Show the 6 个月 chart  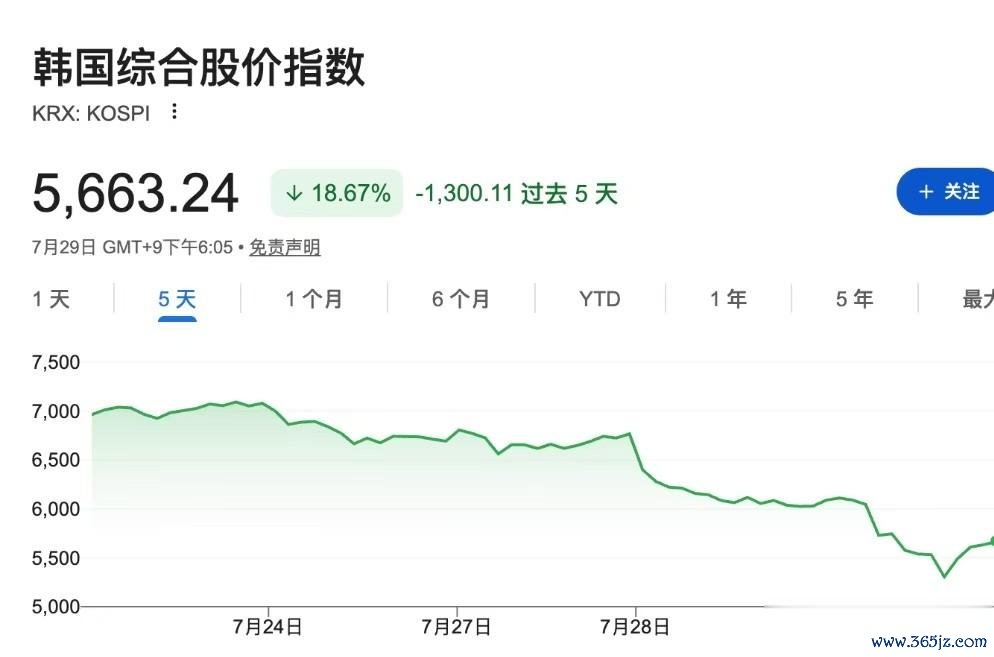(461, 299)
